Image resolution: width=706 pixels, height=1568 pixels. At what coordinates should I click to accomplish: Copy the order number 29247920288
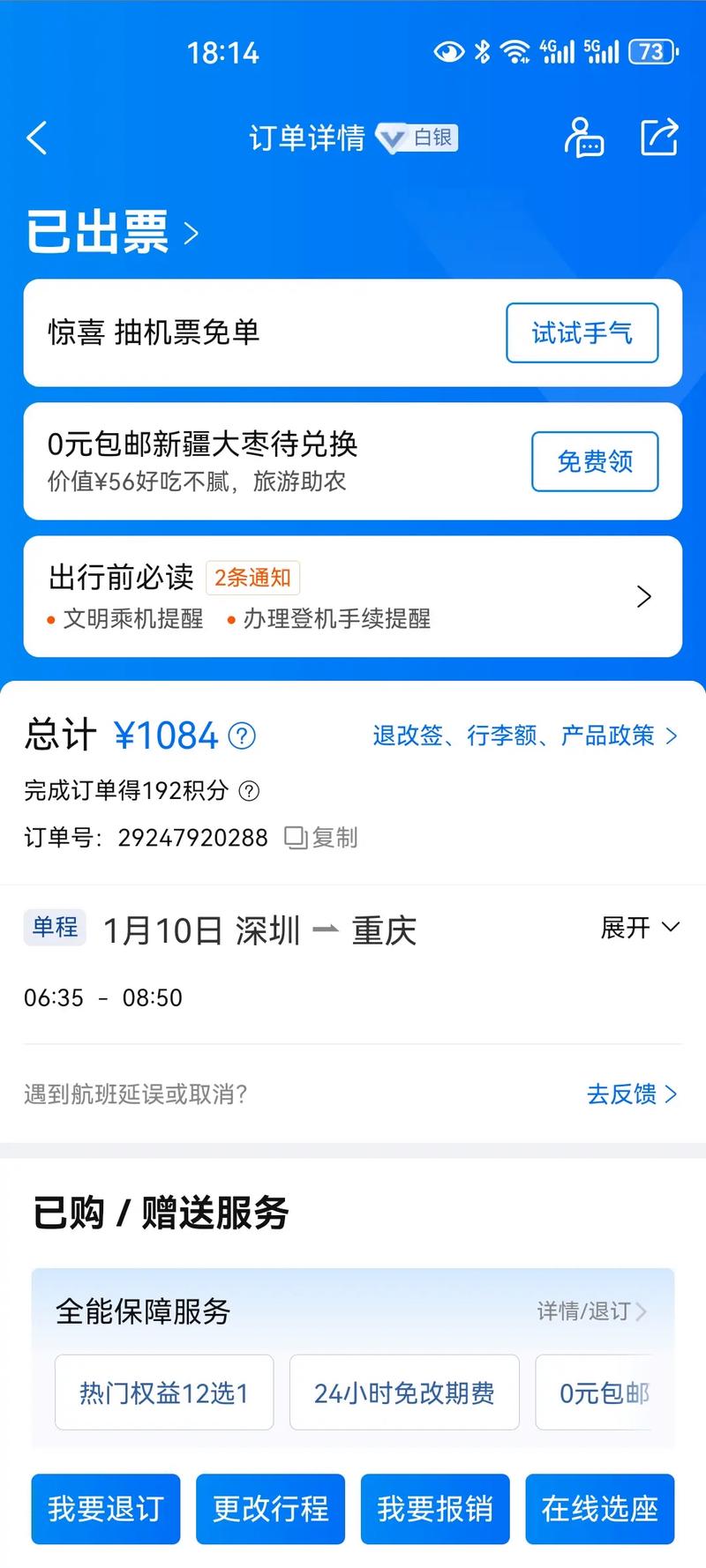321,838
